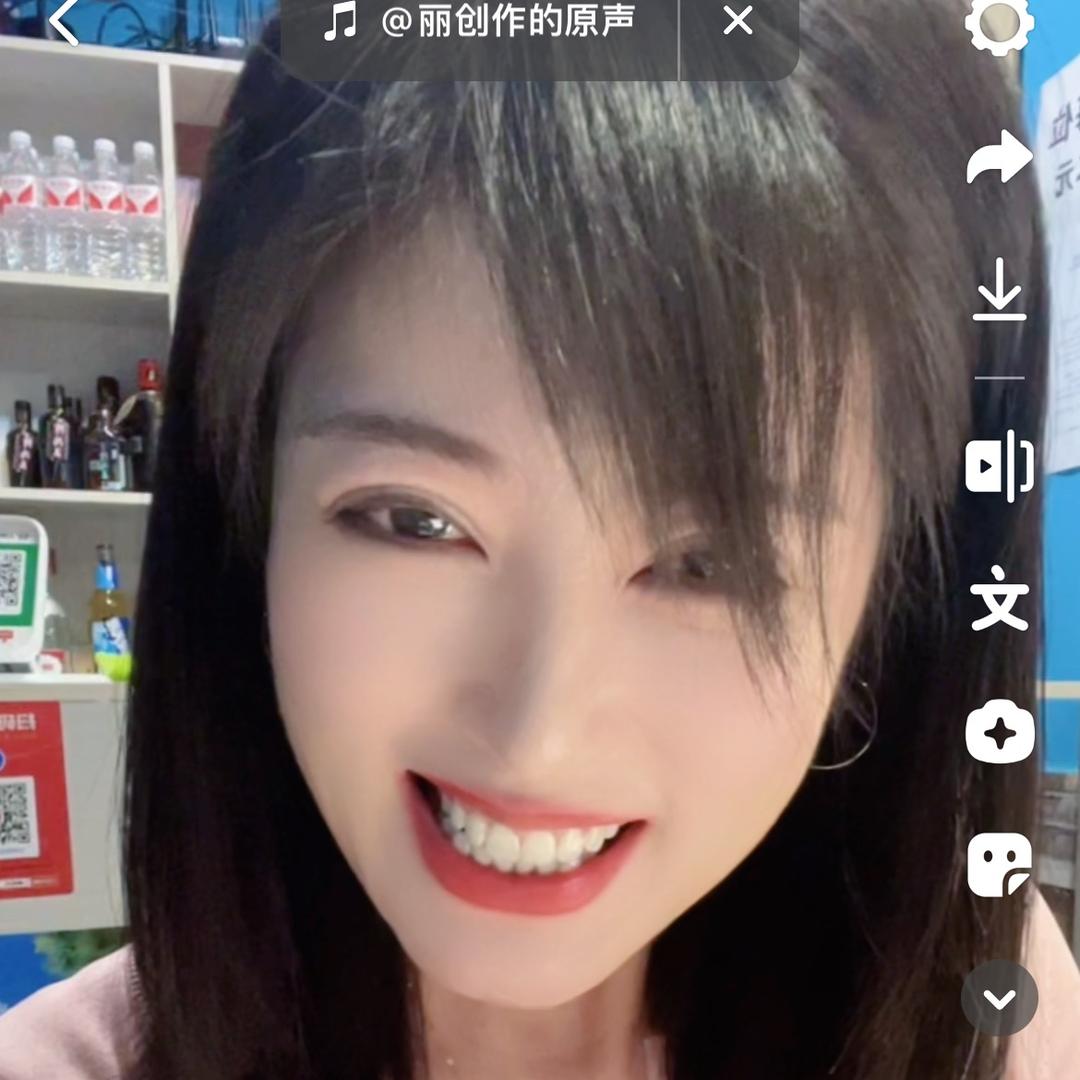Remove the selected sound with the X
Screen dimensions: 1080x1080
(x=738, y=21)
